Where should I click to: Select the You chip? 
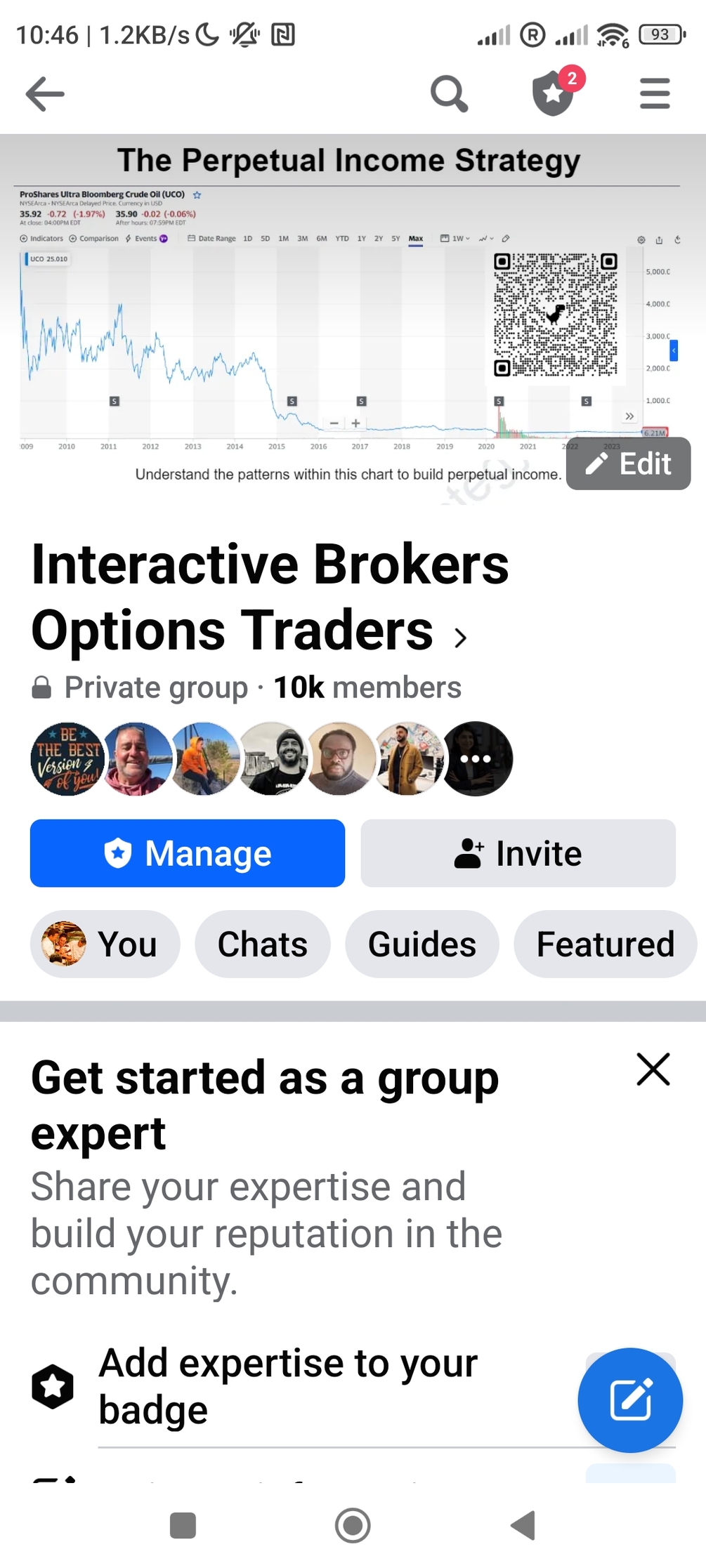pyautogui.click(x=105, y=944)
